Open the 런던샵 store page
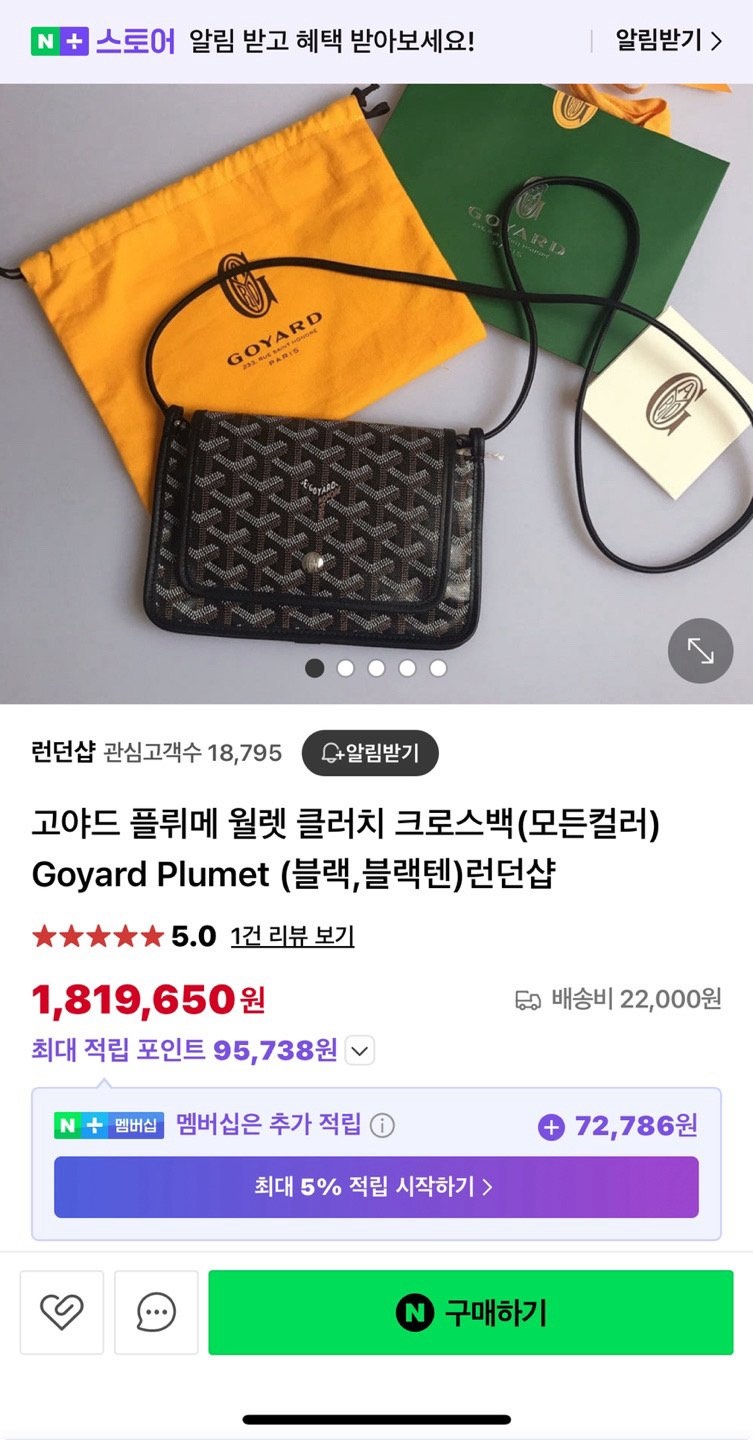The height and width of the screenshot is (1440, 753). click(62, 753)
